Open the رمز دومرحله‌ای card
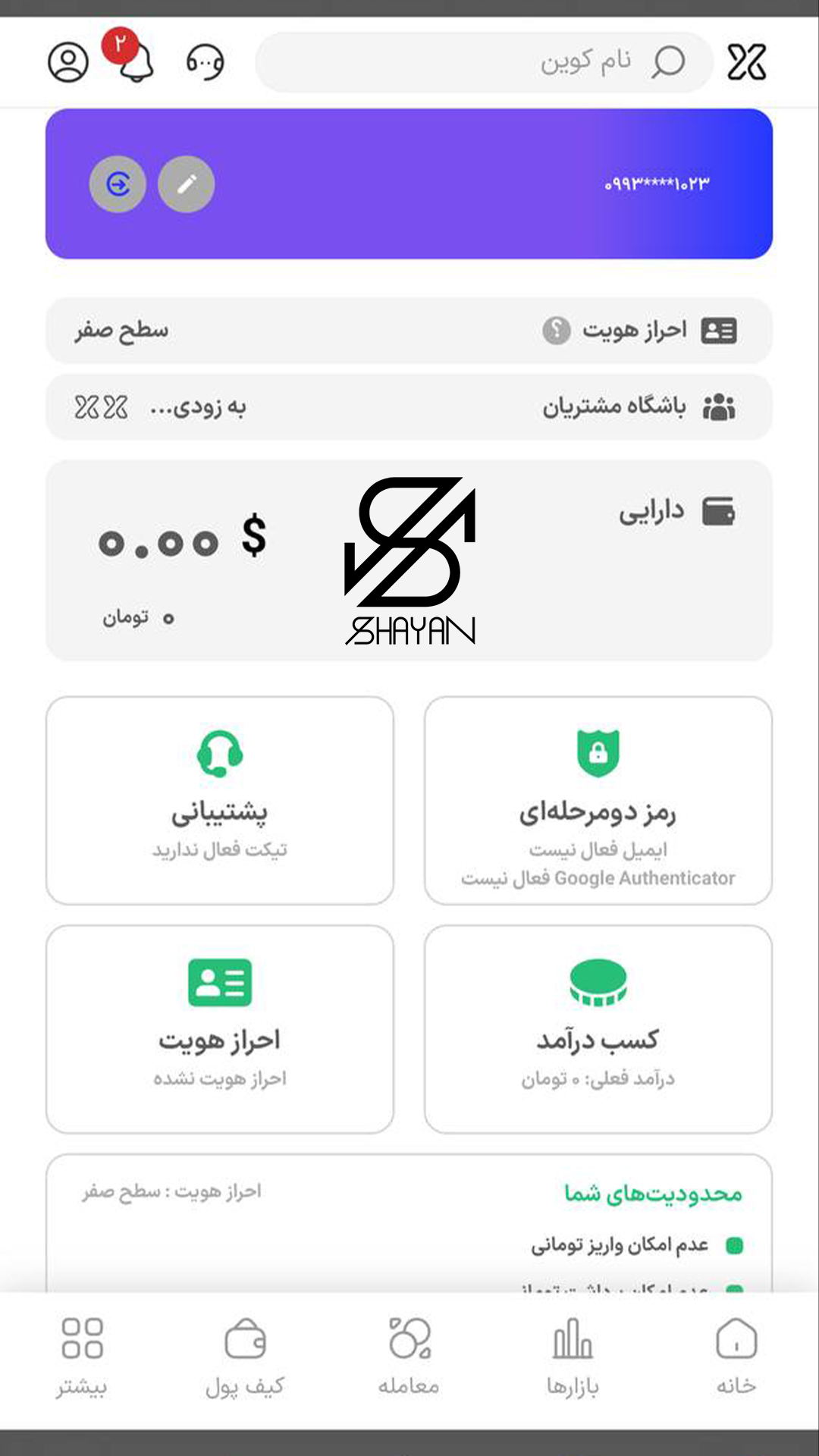 tap(598, 801)
